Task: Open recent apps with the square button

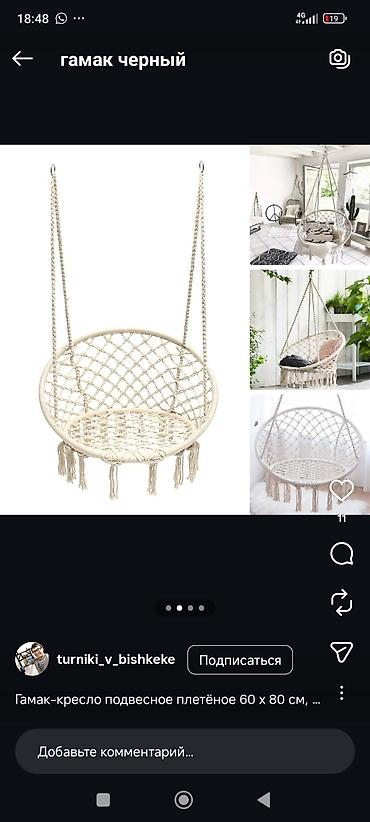Action: tap(103, 800)
